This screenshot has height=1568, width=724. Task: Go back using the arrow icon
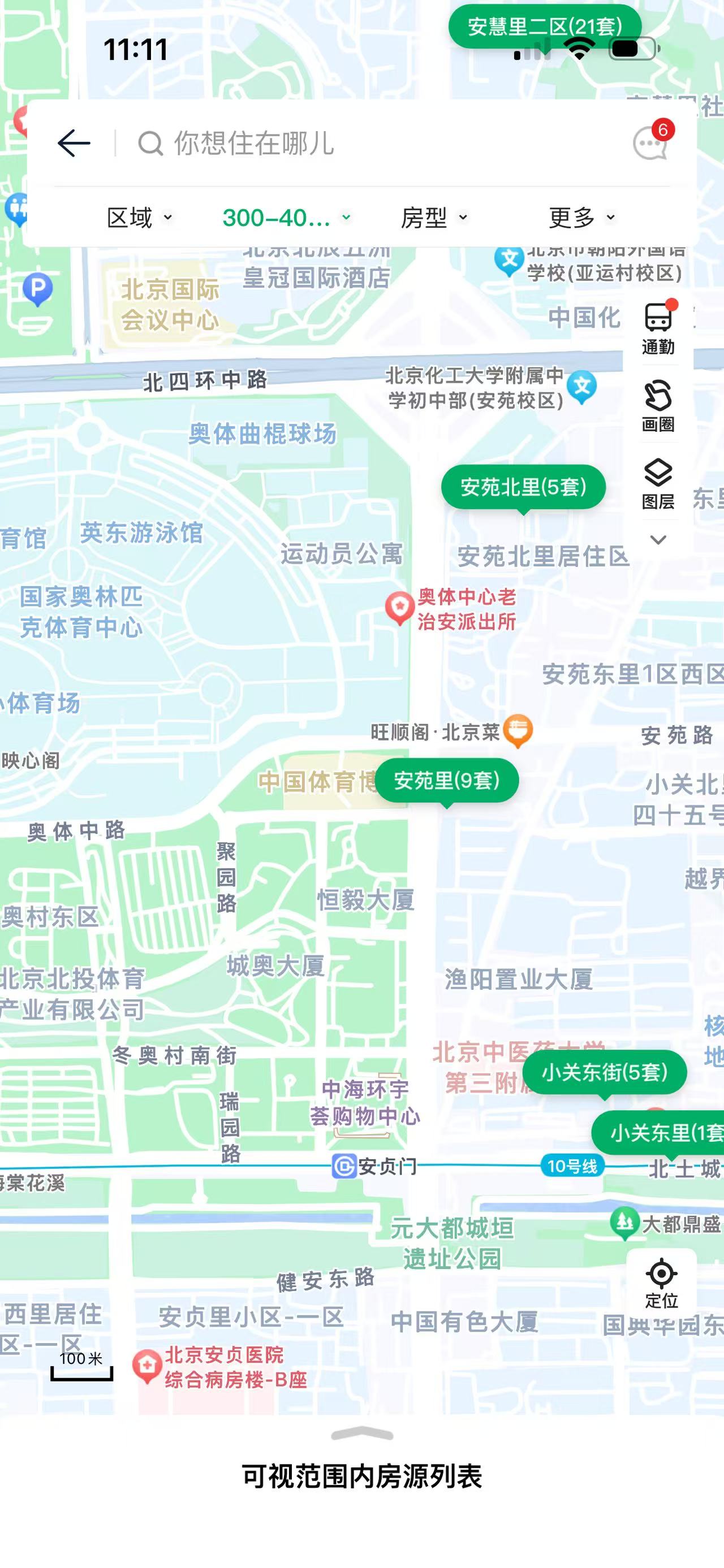[74, 144]
